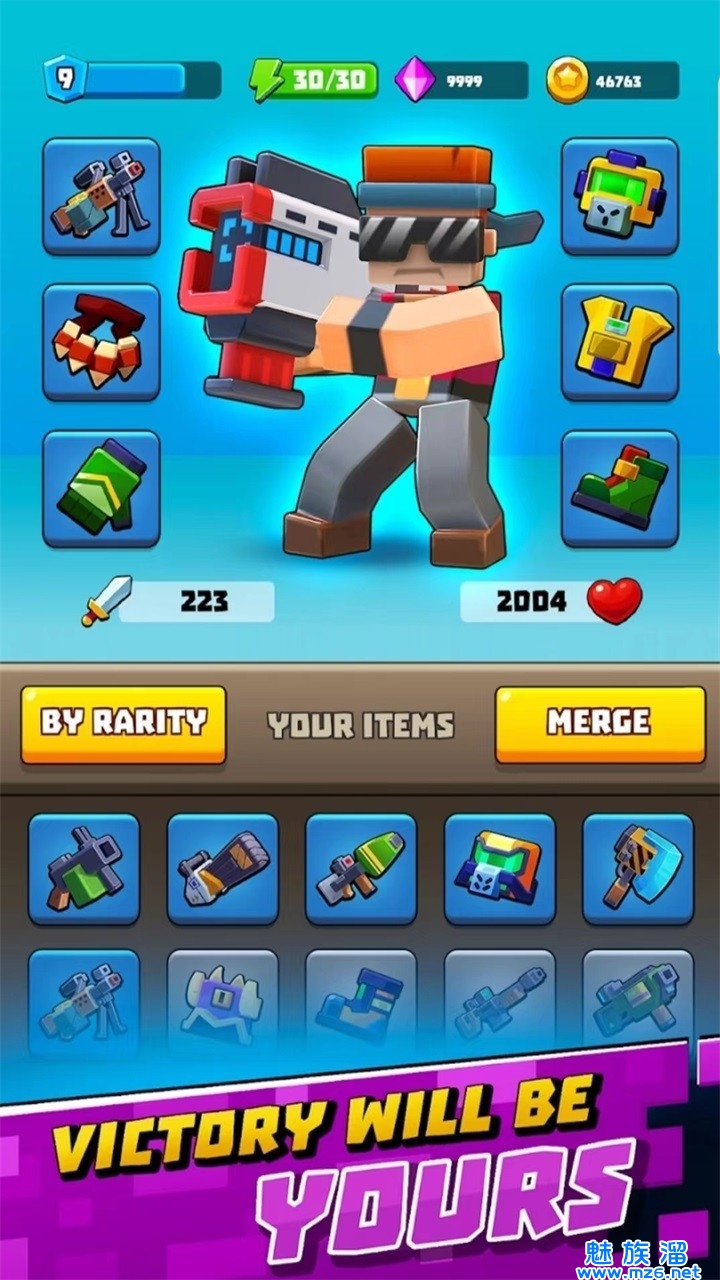
Task: Open the equipped sniper rifle weapon slot
Action: [x=101, y=196]
